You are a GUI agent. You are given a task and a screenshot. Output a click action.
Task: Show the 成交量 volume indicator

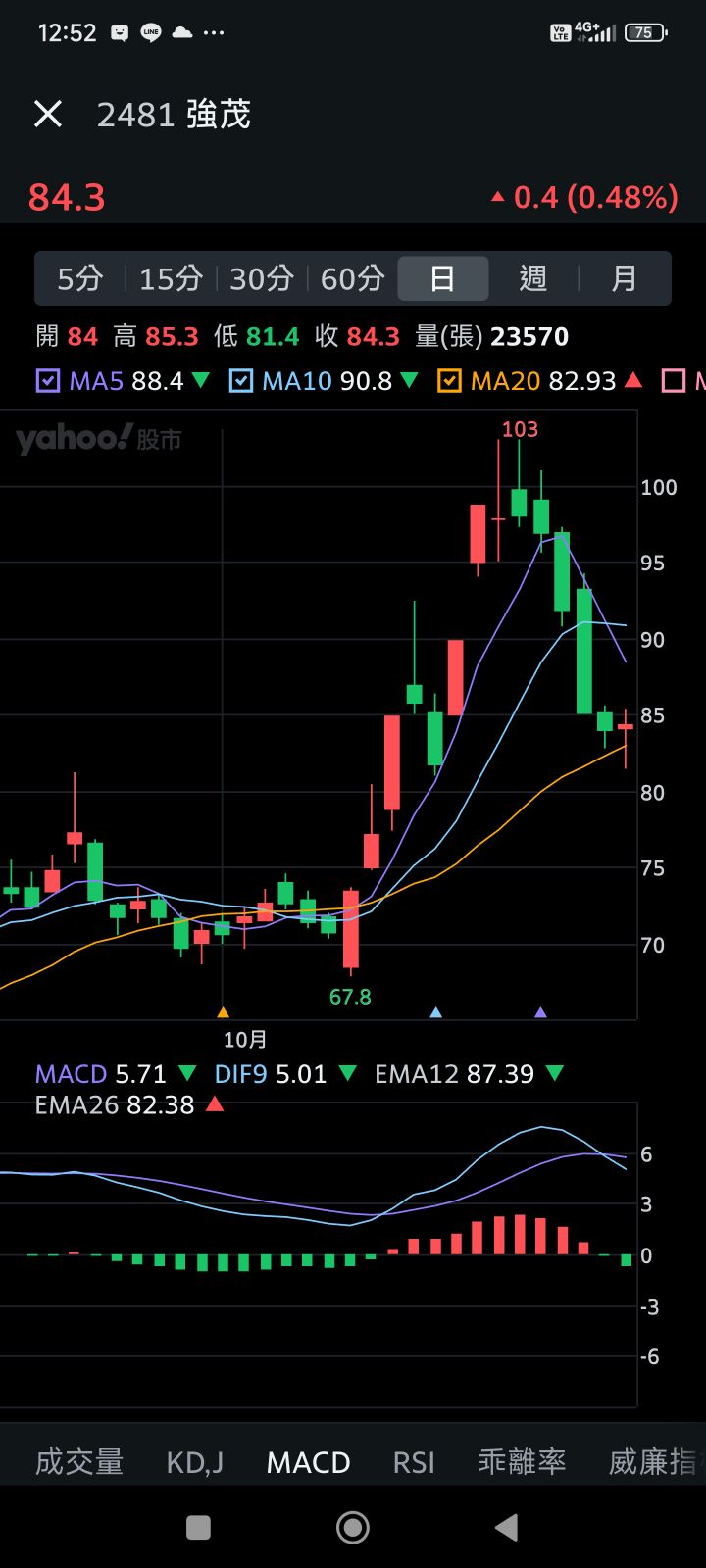(79, 1462)
